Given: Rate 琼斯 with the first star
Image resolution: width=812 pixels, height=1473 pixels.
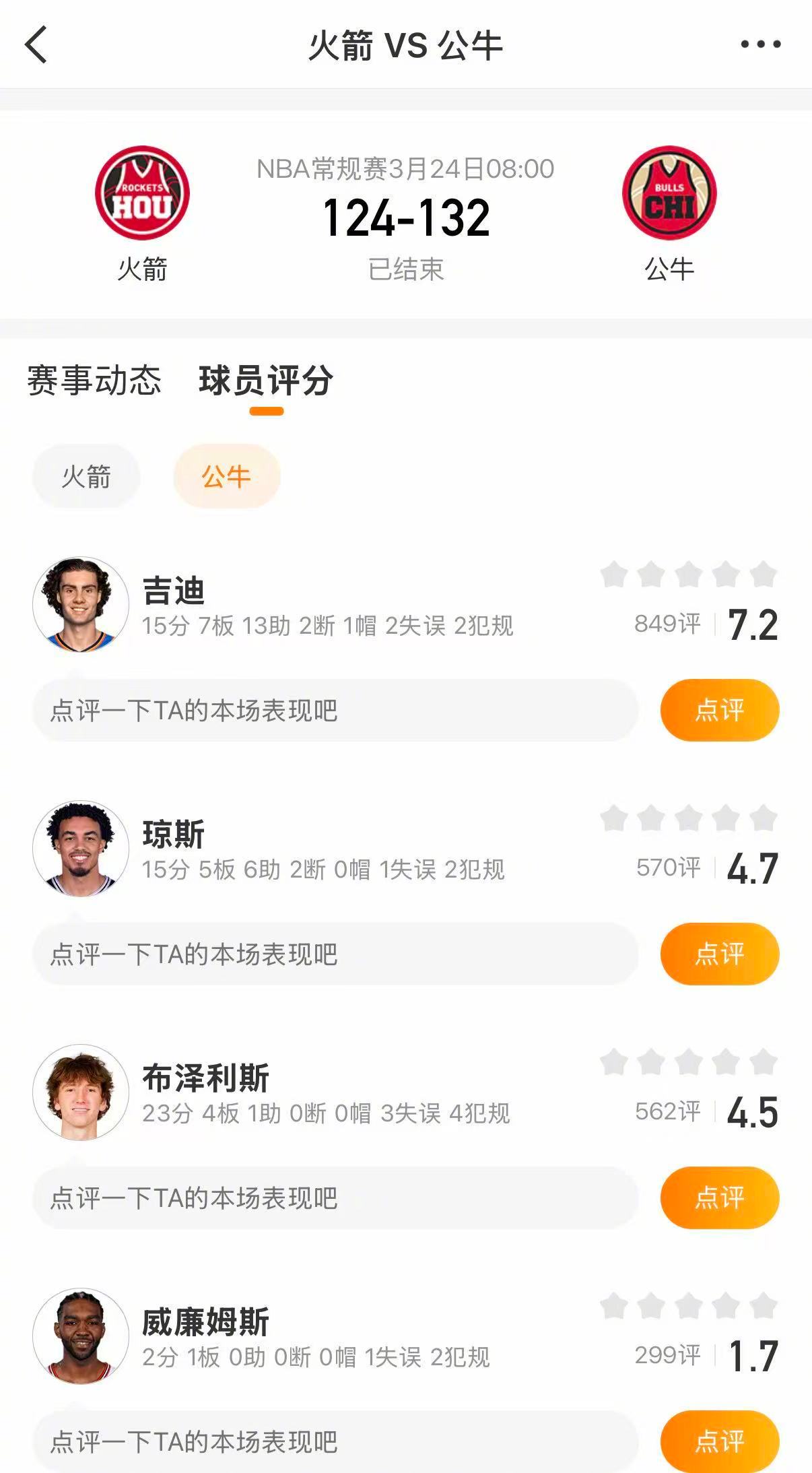Looking at the screenshot, I should 615,820.
